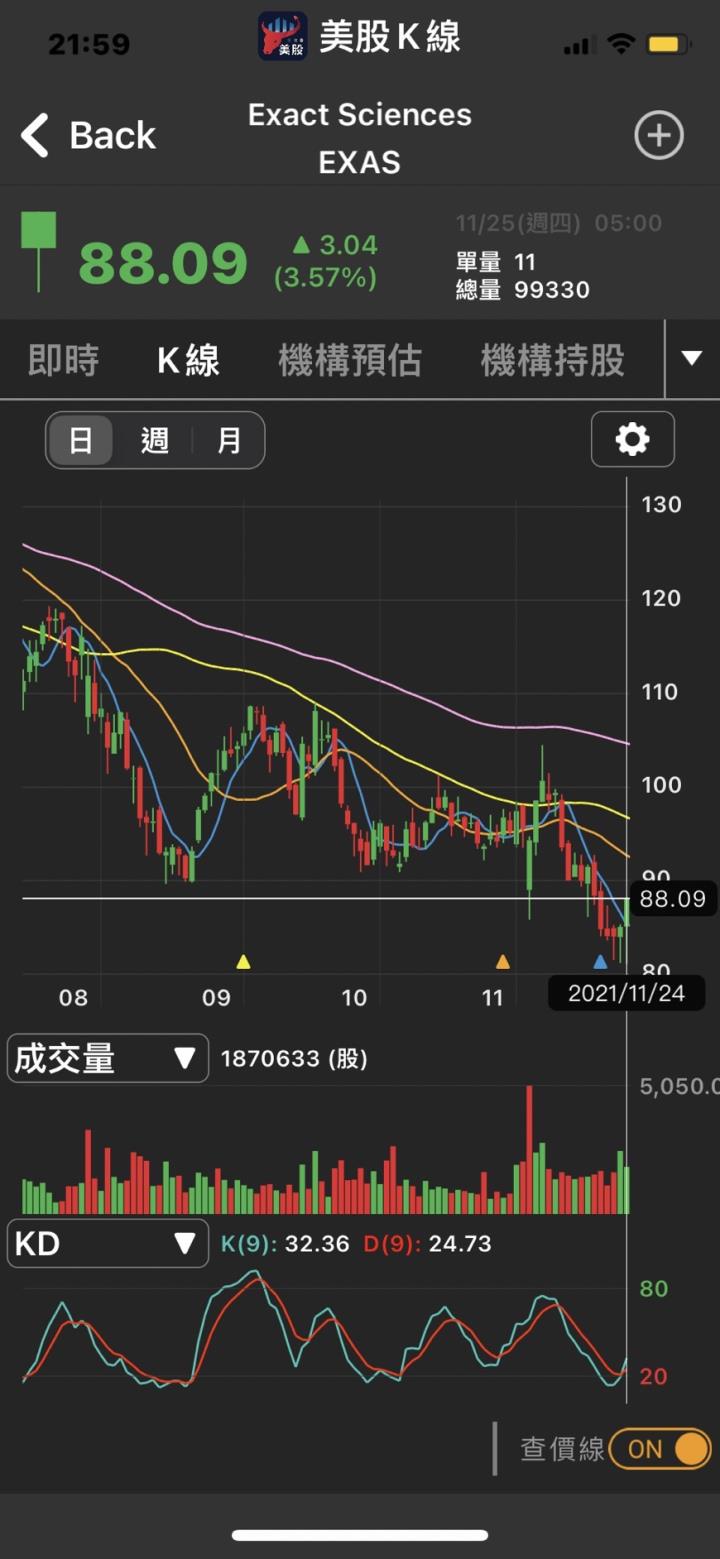Go back using the Back button

click(x=89, y=135)
